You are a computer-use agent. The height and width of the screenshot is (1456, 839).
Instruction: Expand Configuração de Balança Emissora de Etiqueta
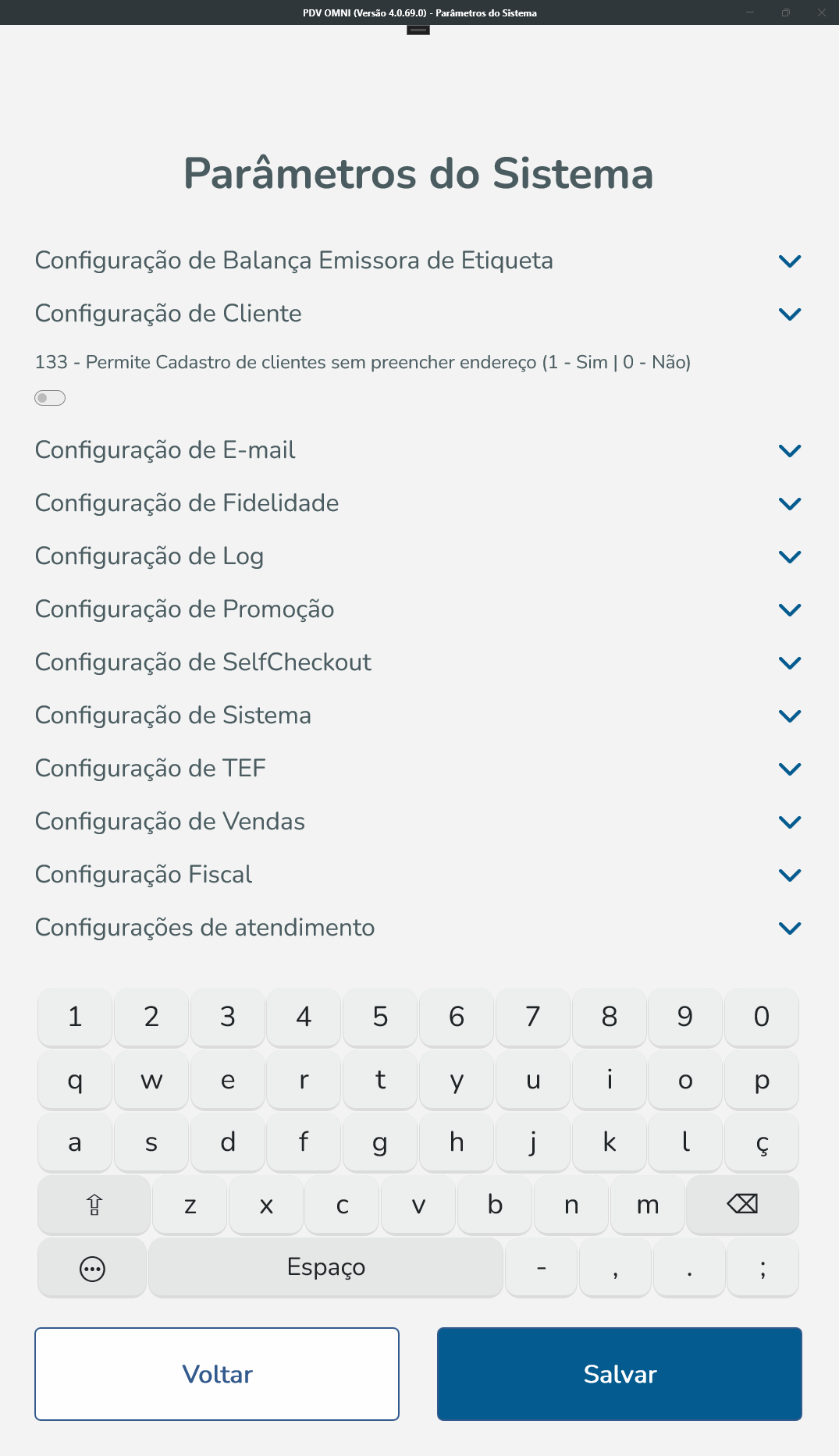pos(790,261)
